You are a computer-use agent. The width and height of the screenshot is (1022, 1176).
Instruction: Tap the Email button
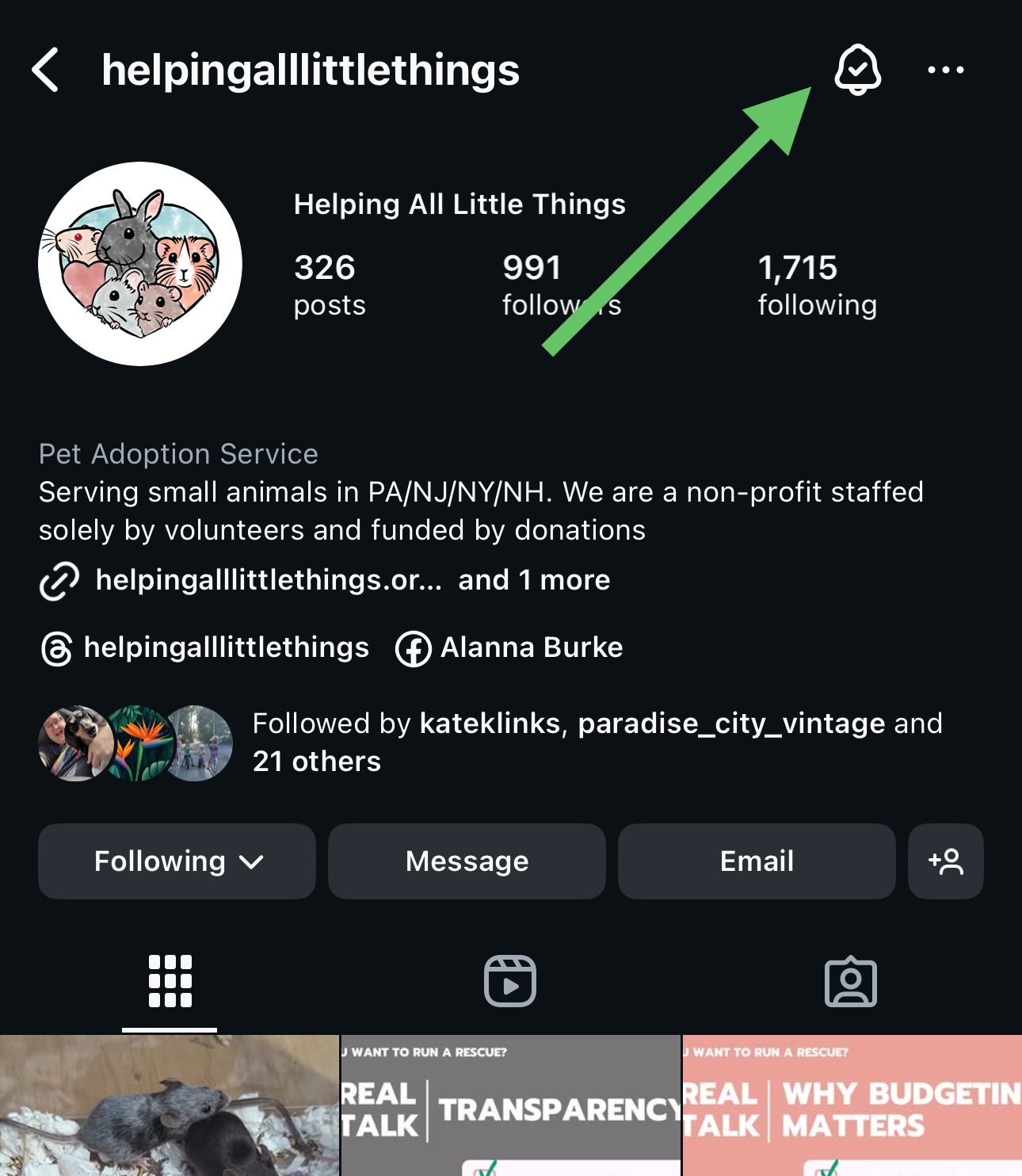pyautogui.click(x=757, y=861)
